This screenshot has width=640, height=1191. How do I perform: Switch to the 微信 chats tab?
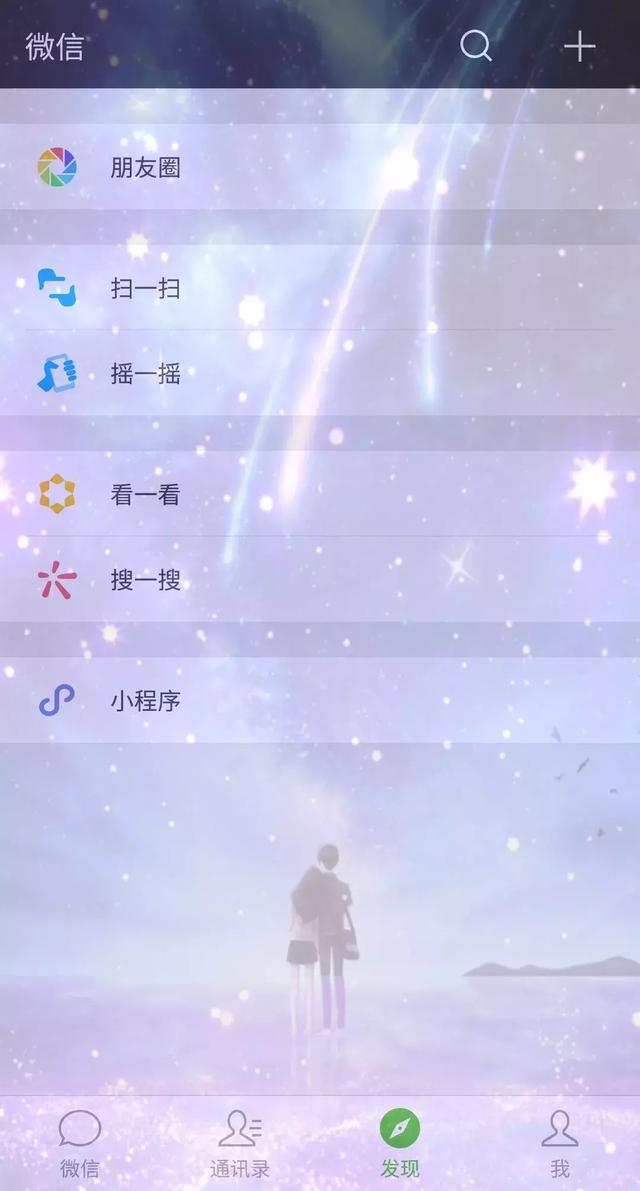(80, 1143)
